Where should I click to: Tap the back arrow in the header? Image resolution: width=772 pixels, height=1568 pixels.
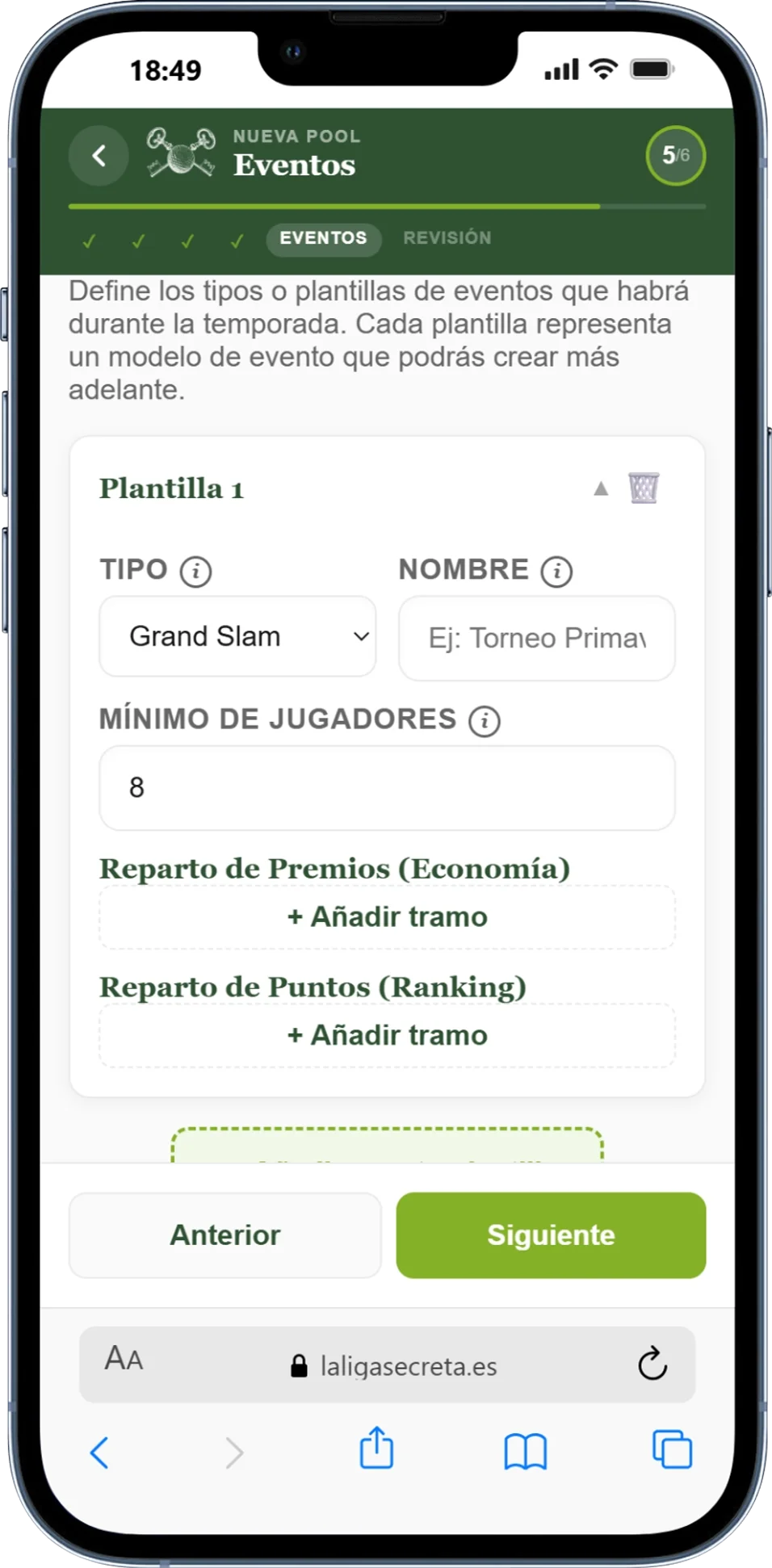pos(99,156)
